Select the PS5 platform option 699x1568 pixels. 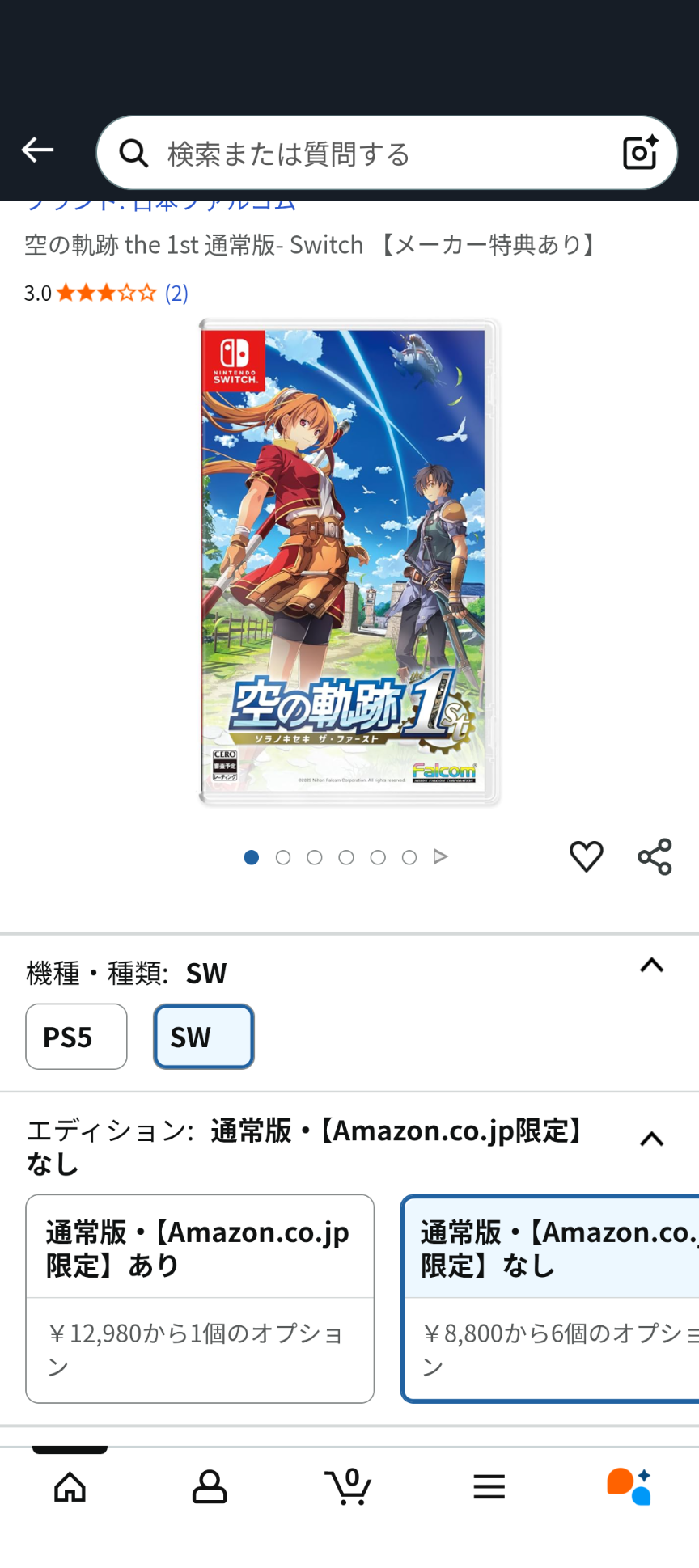(x=76, y=1037)
